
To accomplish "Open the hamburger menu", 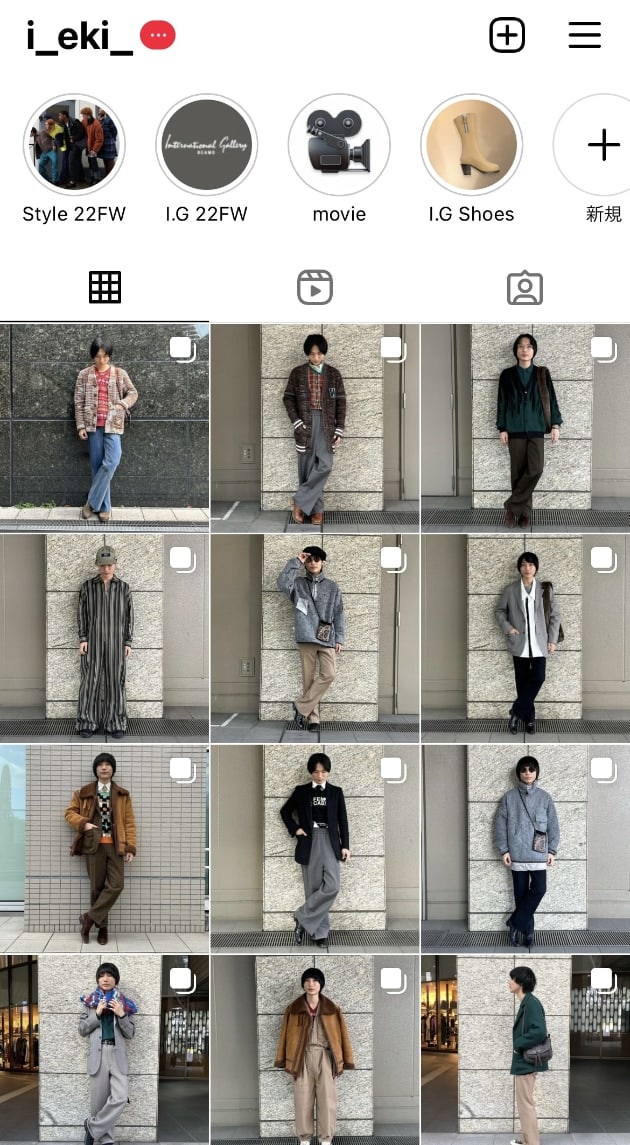I will (x=584, y=36).
